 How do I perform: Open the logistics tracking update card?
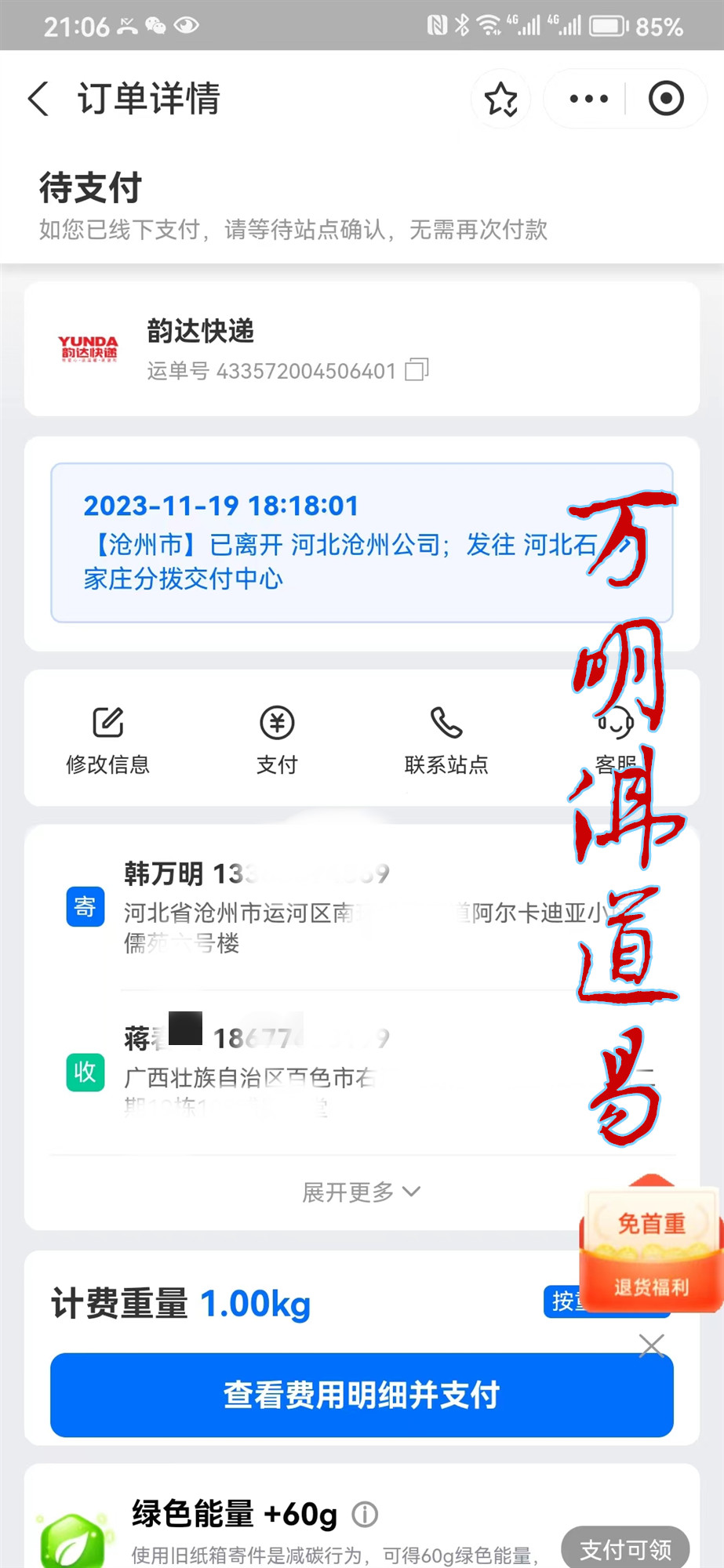pyautogui.click(x=362, y=543)
